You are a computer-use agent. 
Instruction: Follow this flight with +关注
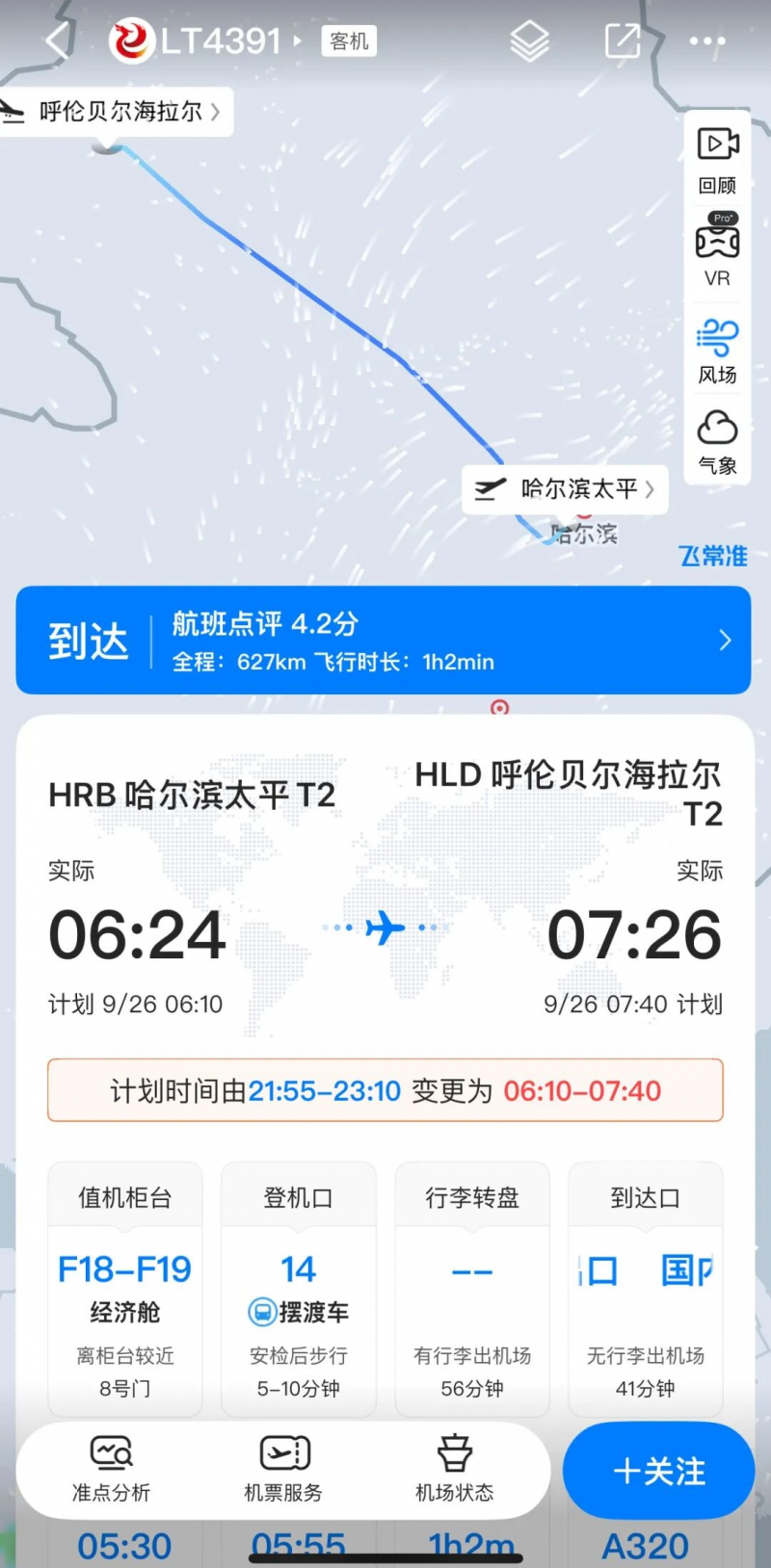tap(659, 1471)
